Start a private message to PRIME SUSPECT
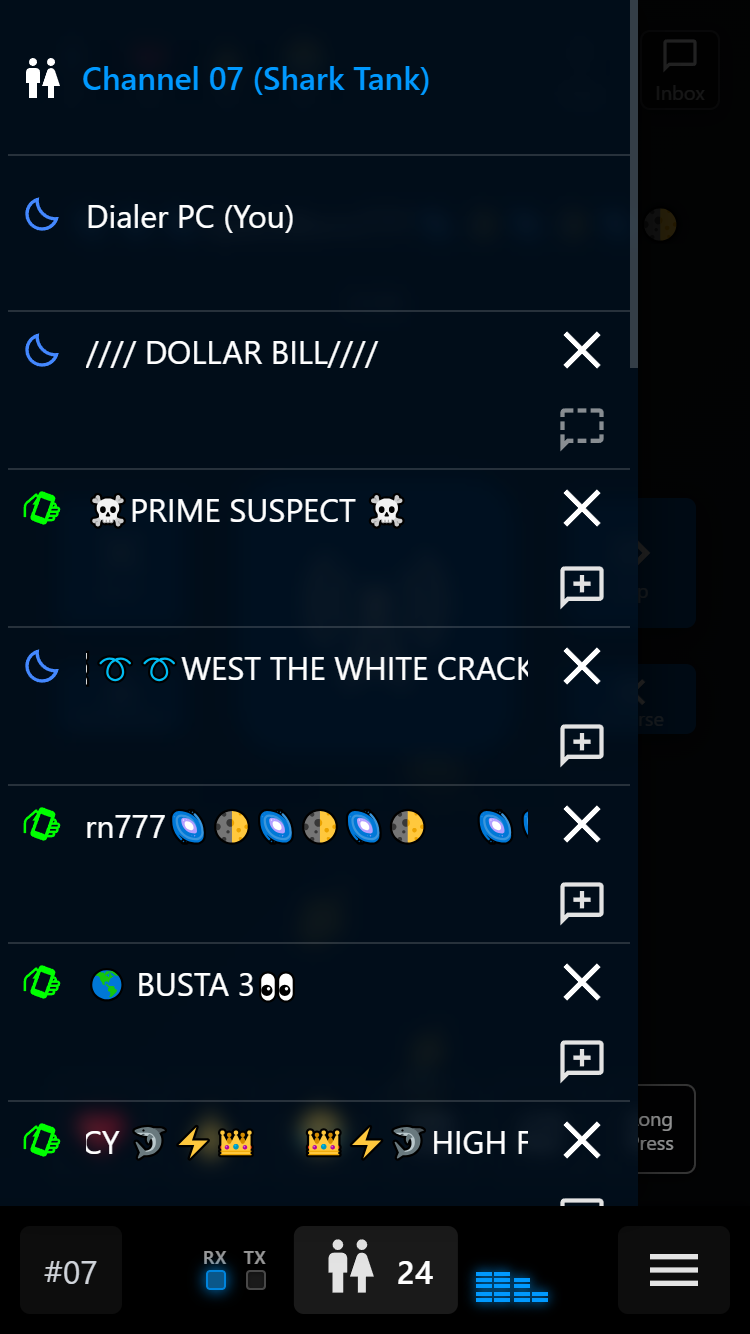Viewport: 750px width, 1334px height. click(582, 586)
